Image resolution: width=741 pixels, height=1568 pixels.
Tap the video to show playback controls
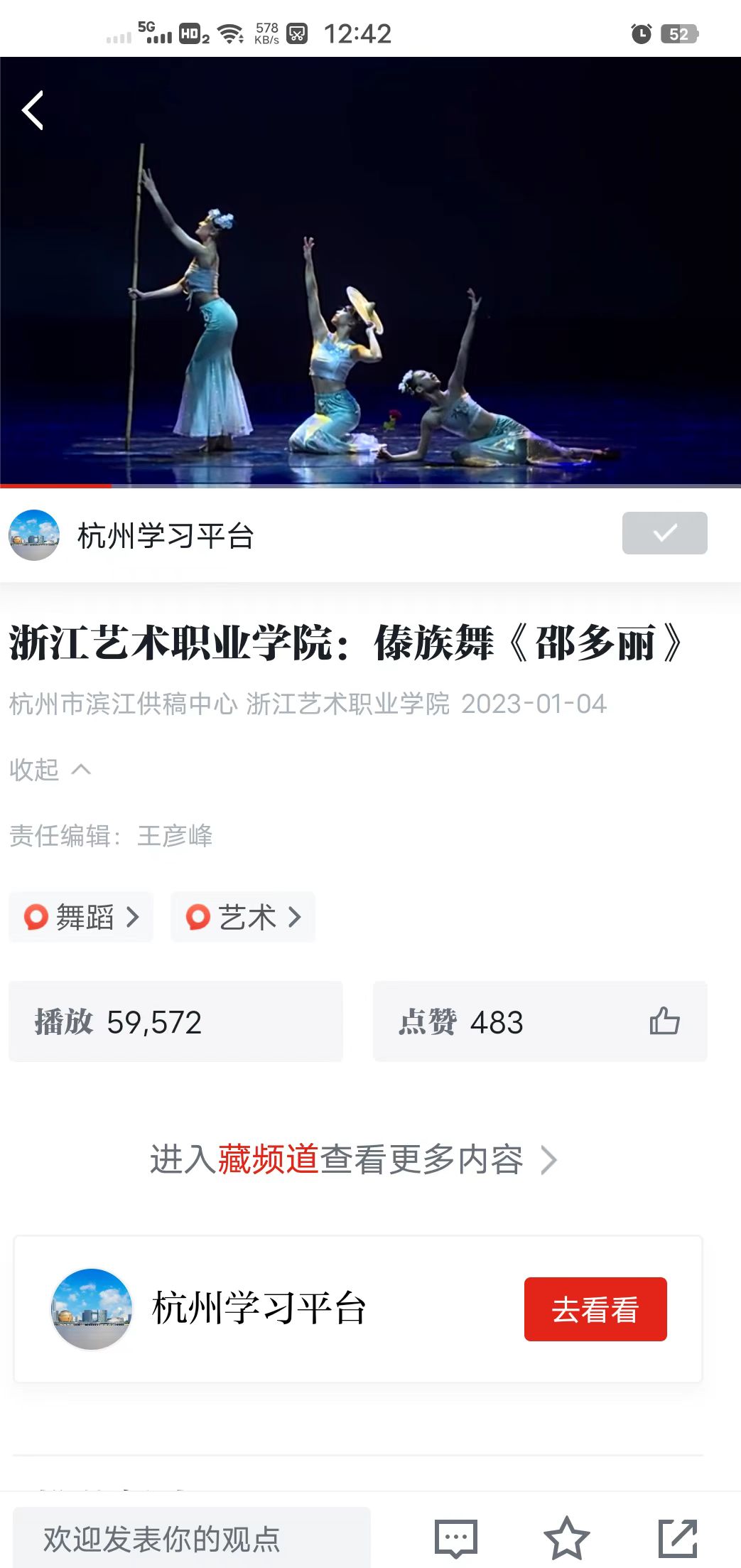[370, 284]
